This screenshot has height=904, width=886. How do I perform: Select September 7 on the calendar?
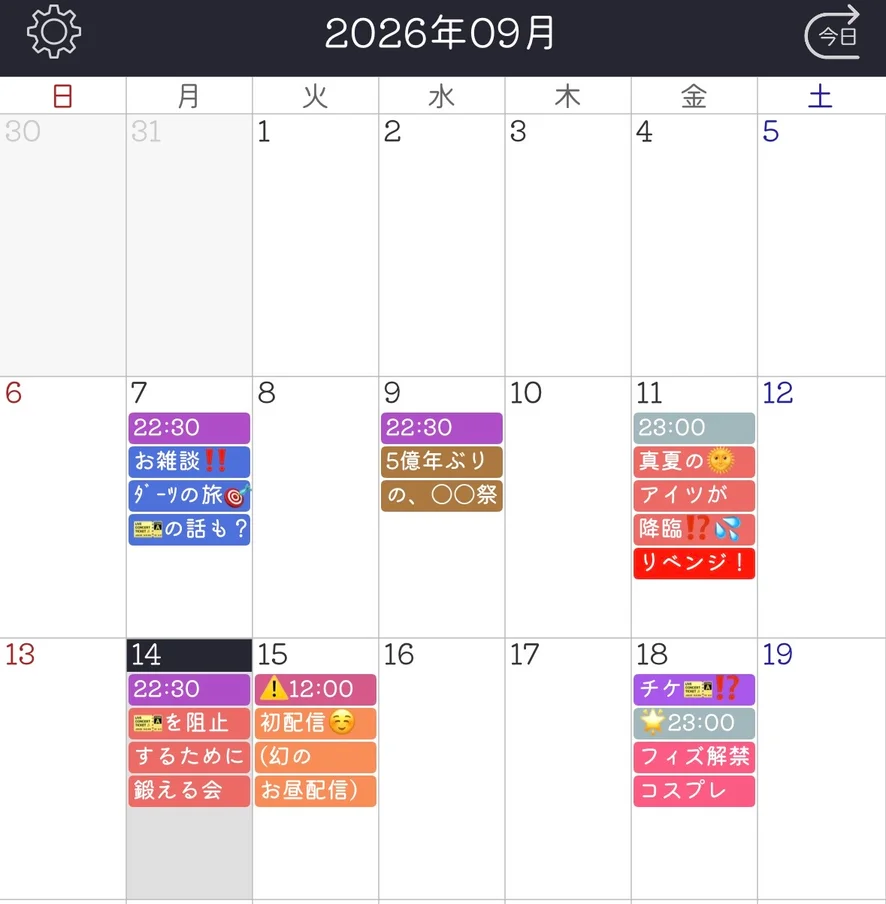pyautogui.click(x=189, y=507)
